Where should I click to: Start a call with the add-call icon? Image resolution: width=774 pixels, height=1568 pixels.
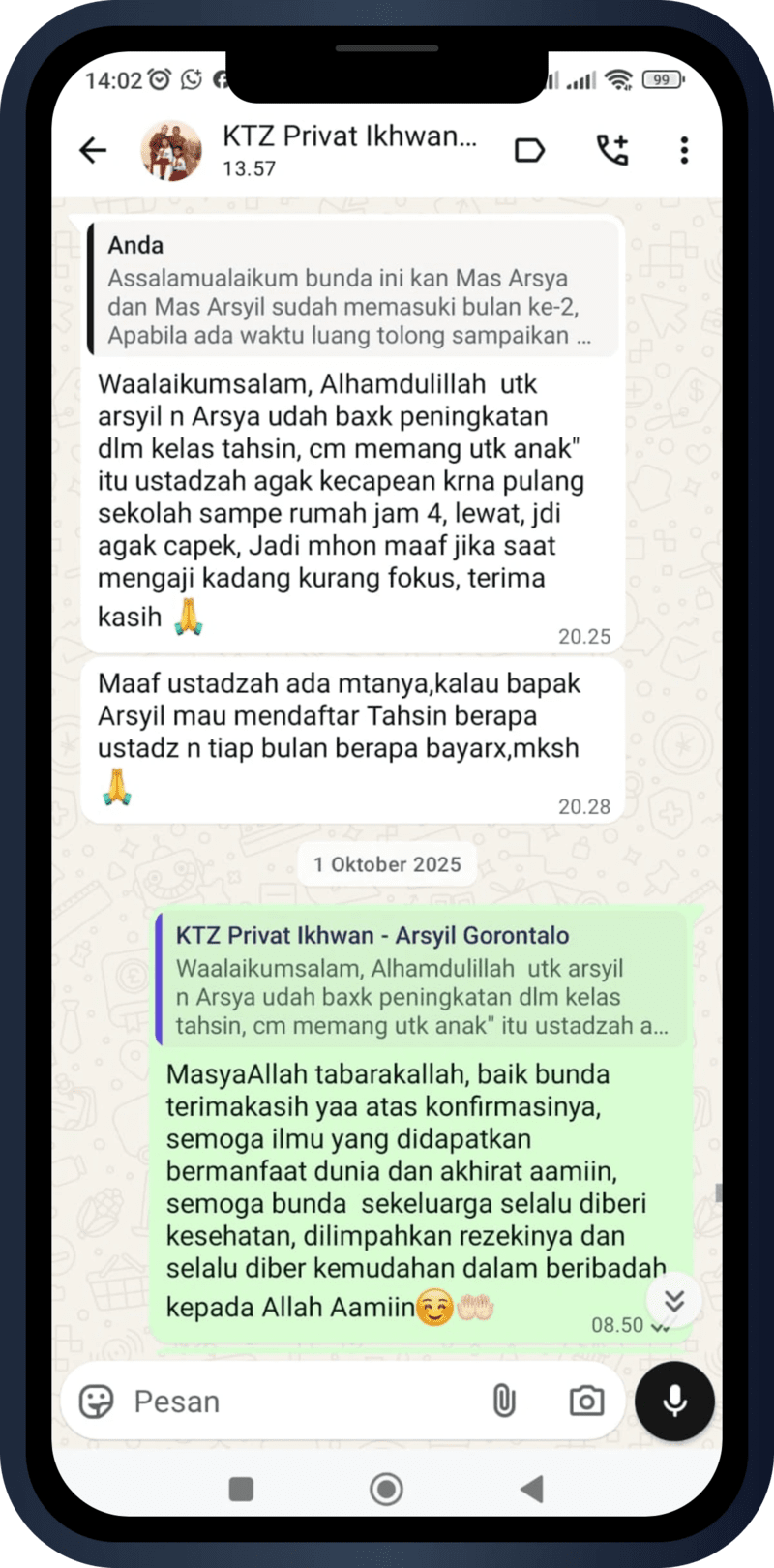611,150
